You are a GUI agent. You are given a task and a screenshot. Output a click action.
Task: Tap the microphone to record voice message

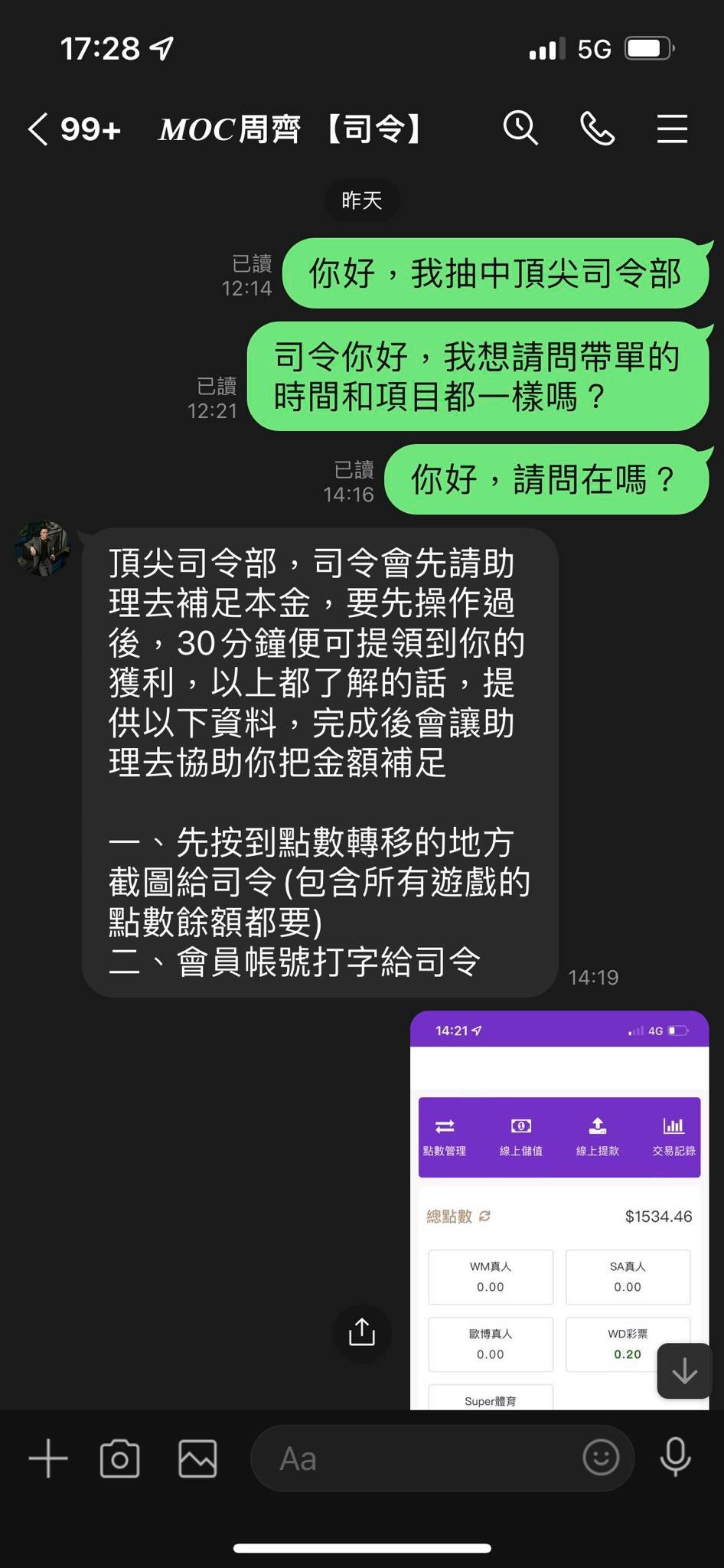pyautogui.click(x=675, y=1458)
